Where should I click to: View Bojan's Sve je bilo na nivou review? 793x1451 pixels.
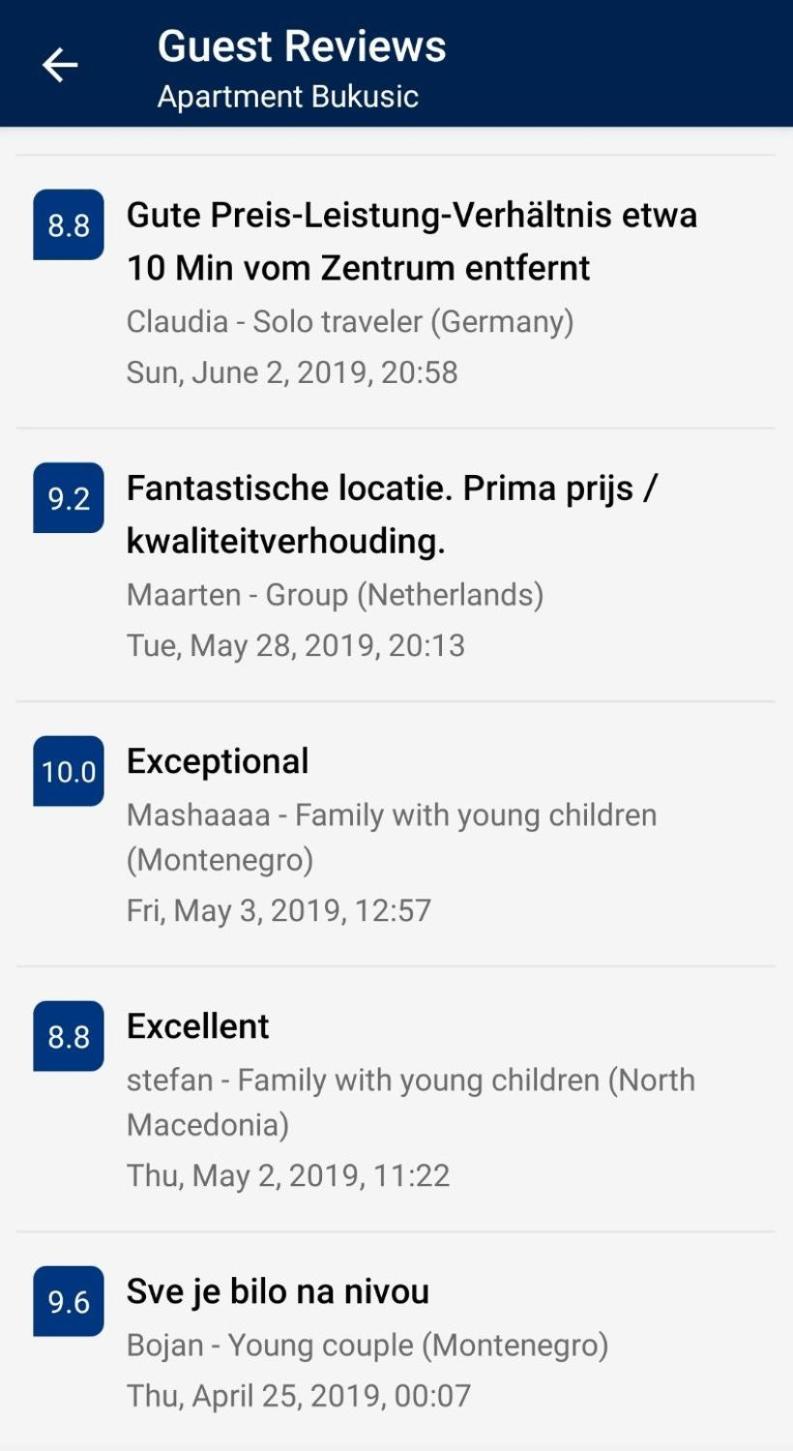[396, 1341]
